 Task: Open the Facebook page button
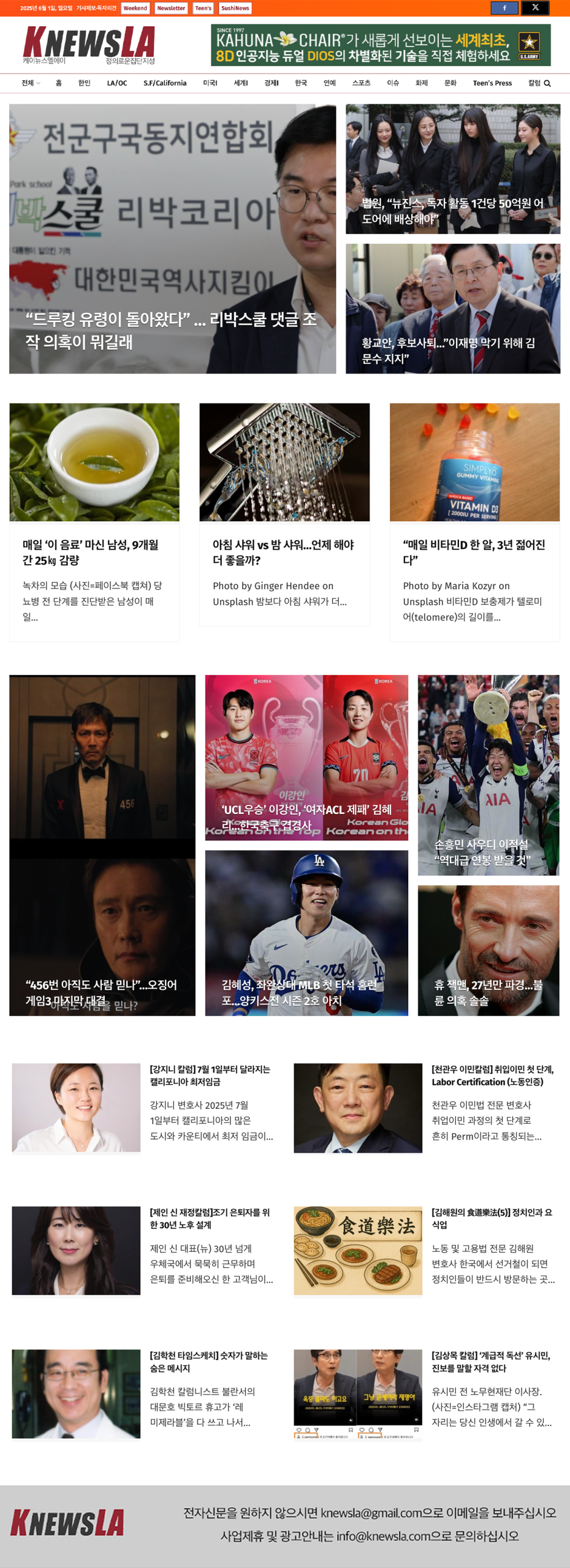point(504,8)
